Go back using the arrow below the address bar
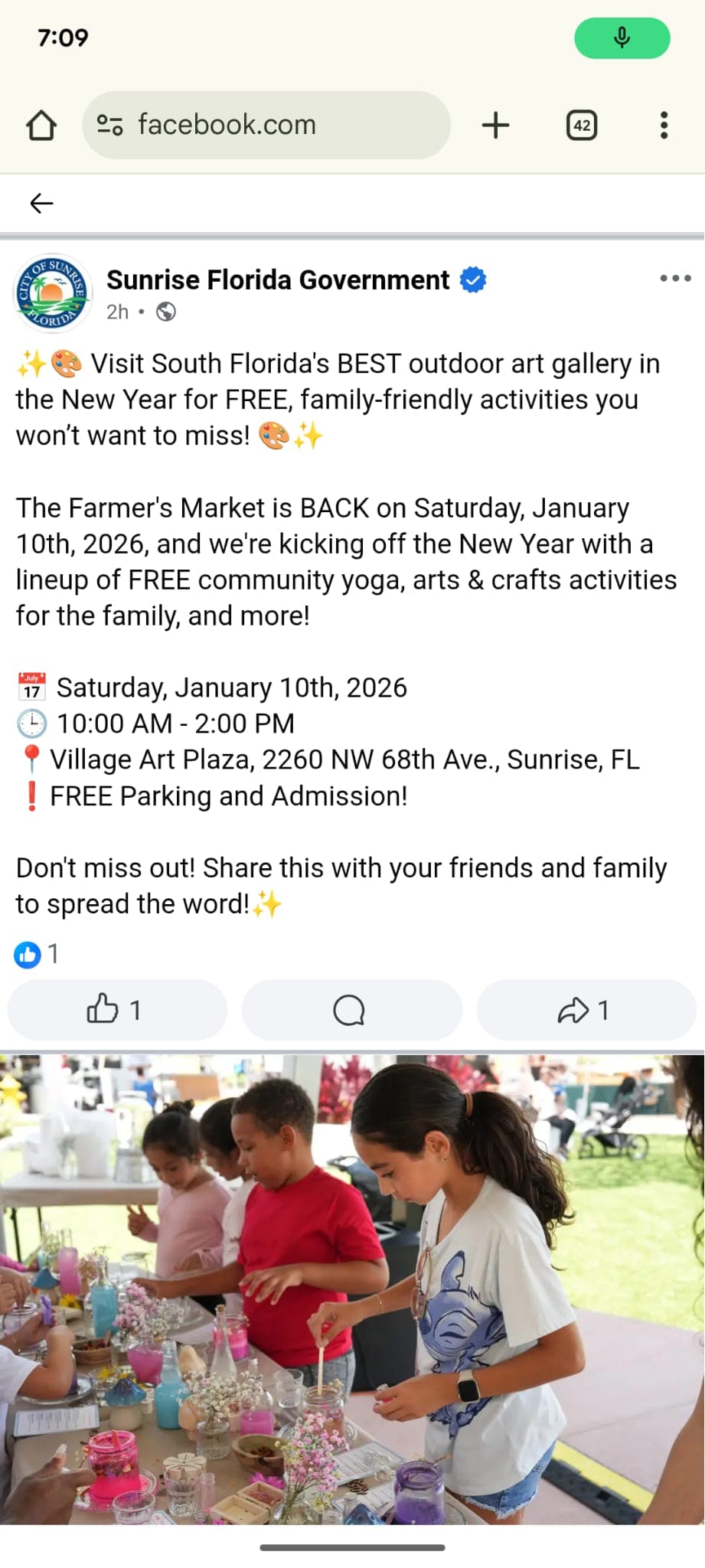The width and height of the screenshot is (705, 1568). click(41, 203)
